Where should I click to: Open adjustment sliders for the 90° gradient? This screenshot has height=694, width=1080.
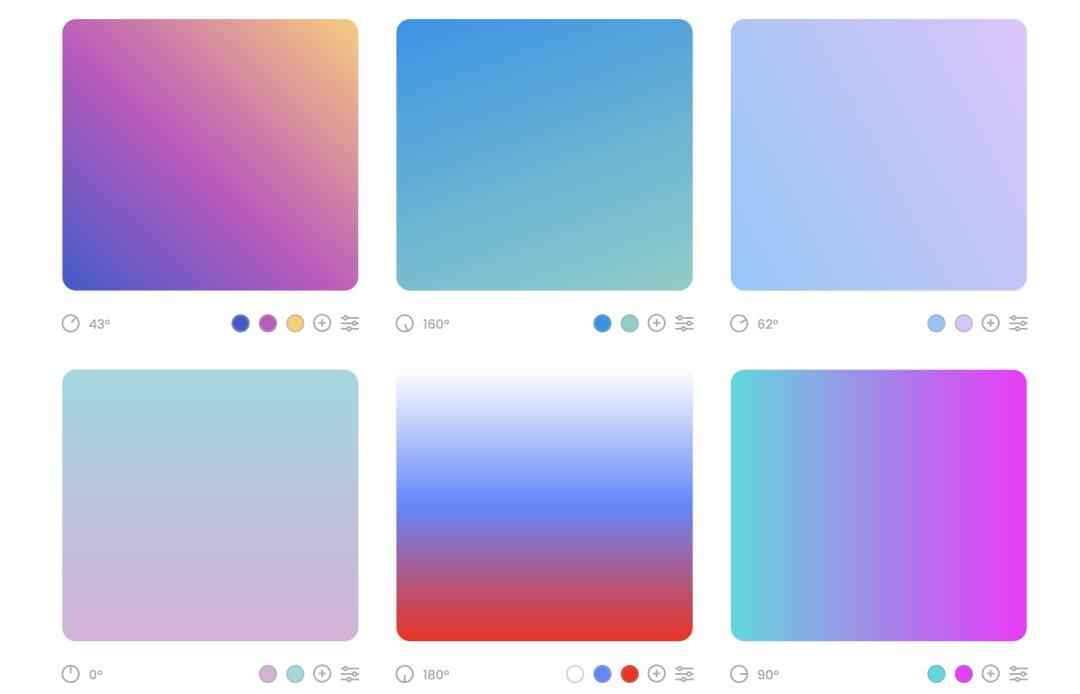click(x=1018, y=674)
